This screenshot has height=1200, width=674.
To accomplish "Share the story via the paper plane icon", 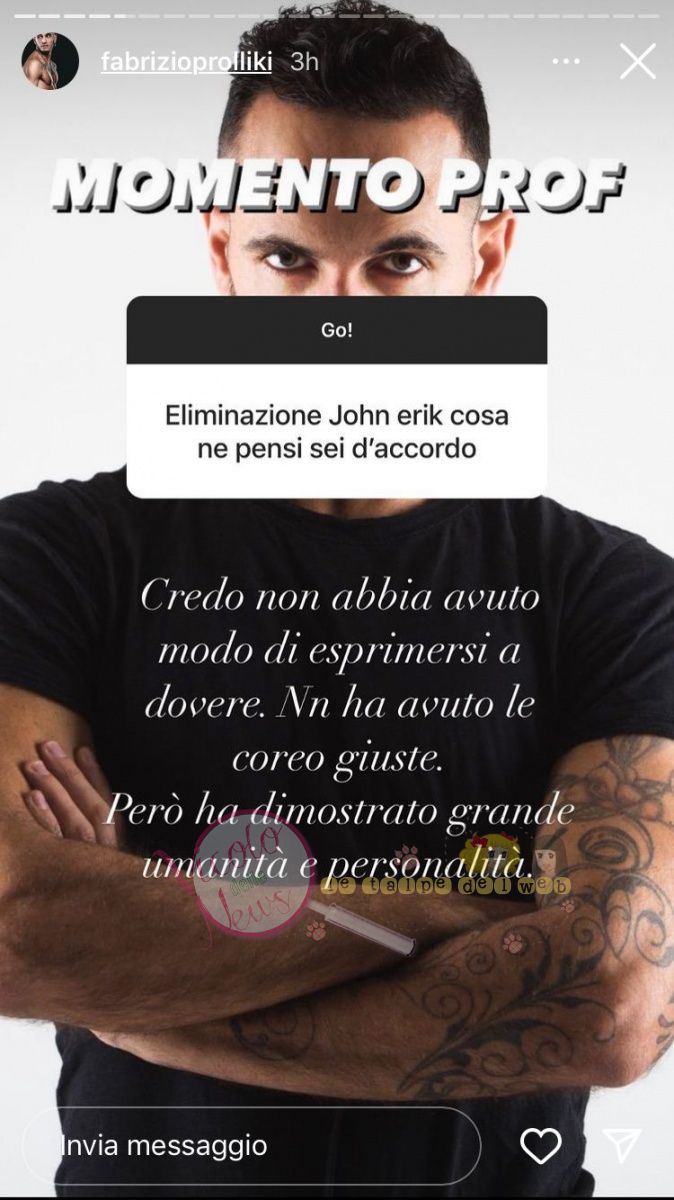I will (x=621, y=1145).
